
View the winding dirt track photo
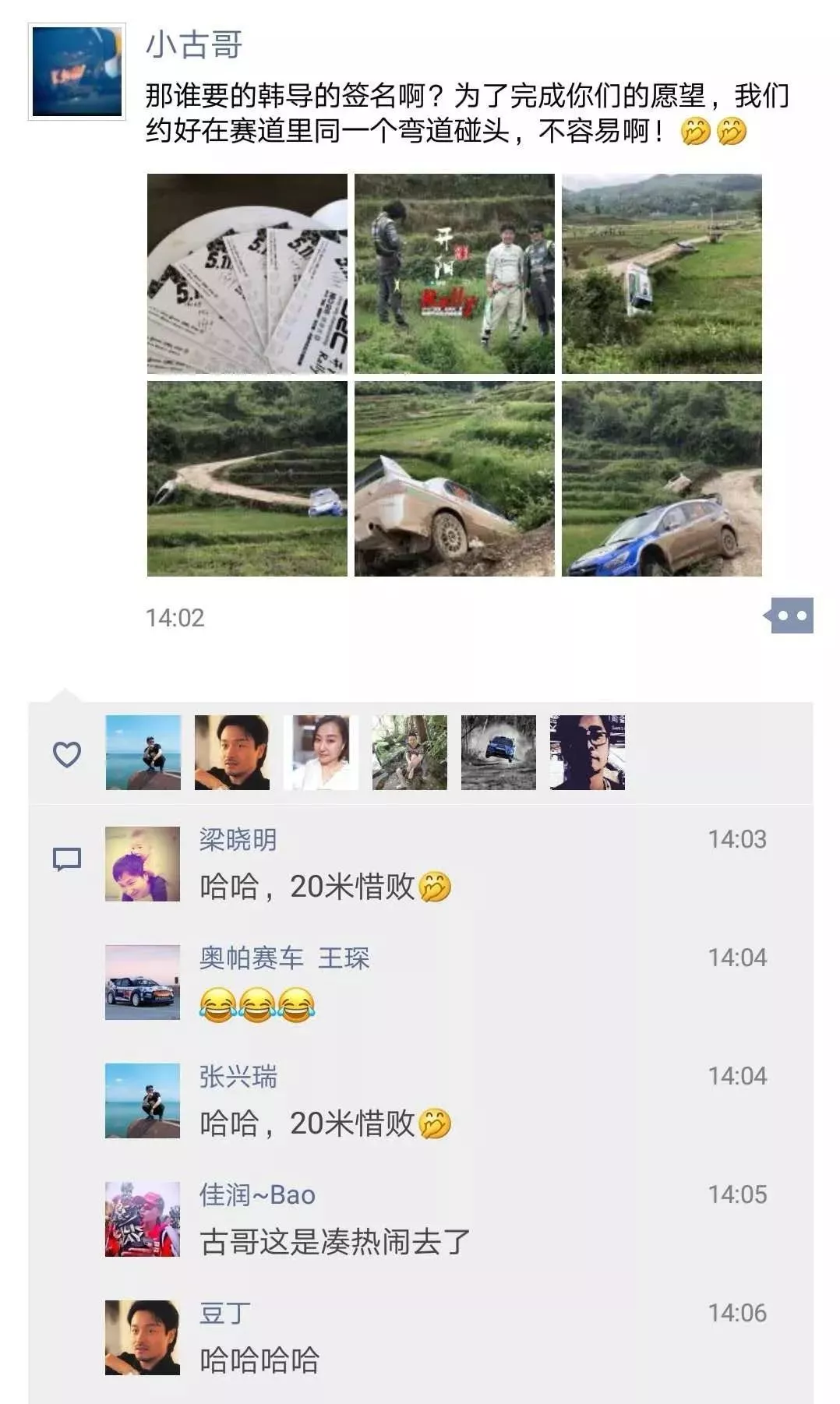point(247,478)
